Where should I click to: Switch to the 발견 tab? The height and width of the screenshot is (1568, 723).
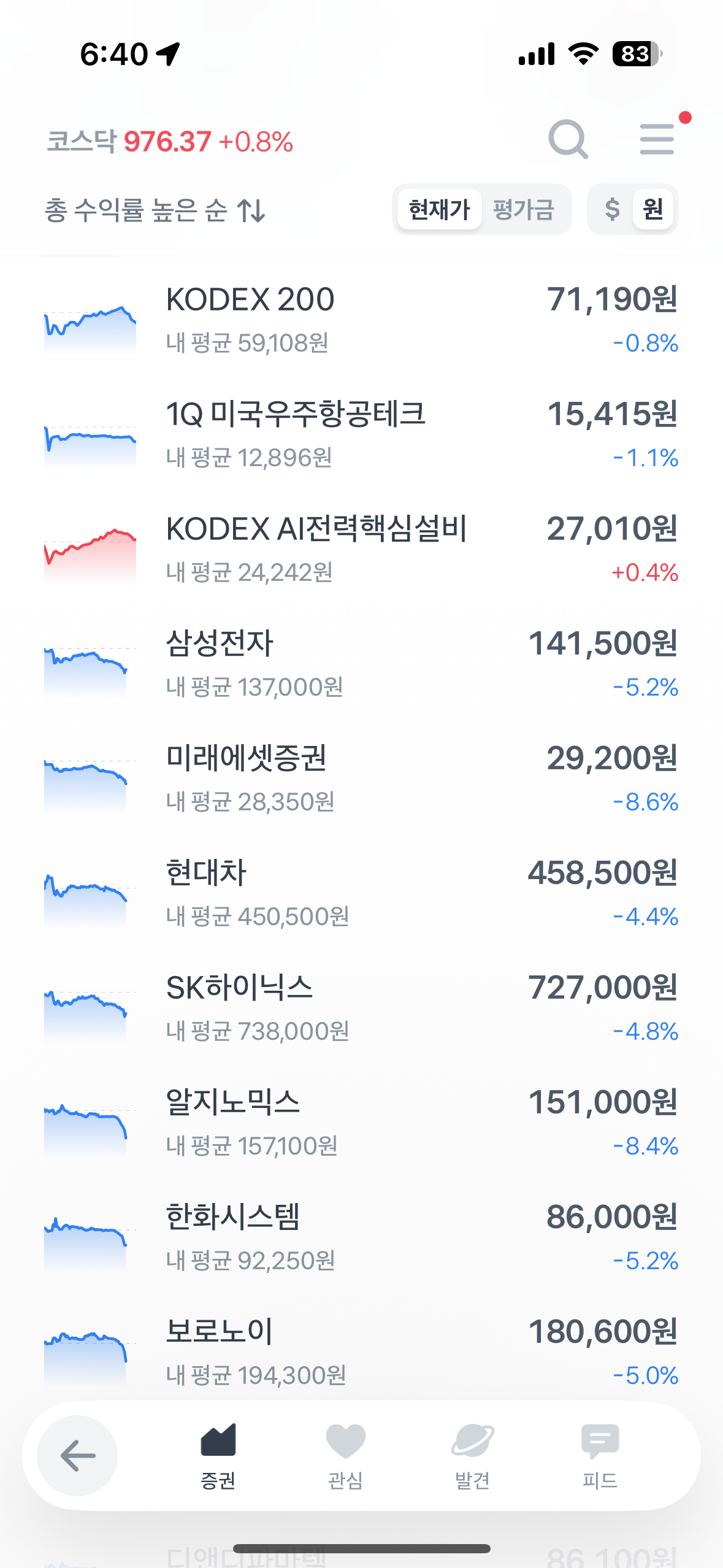coord(472,1456)
